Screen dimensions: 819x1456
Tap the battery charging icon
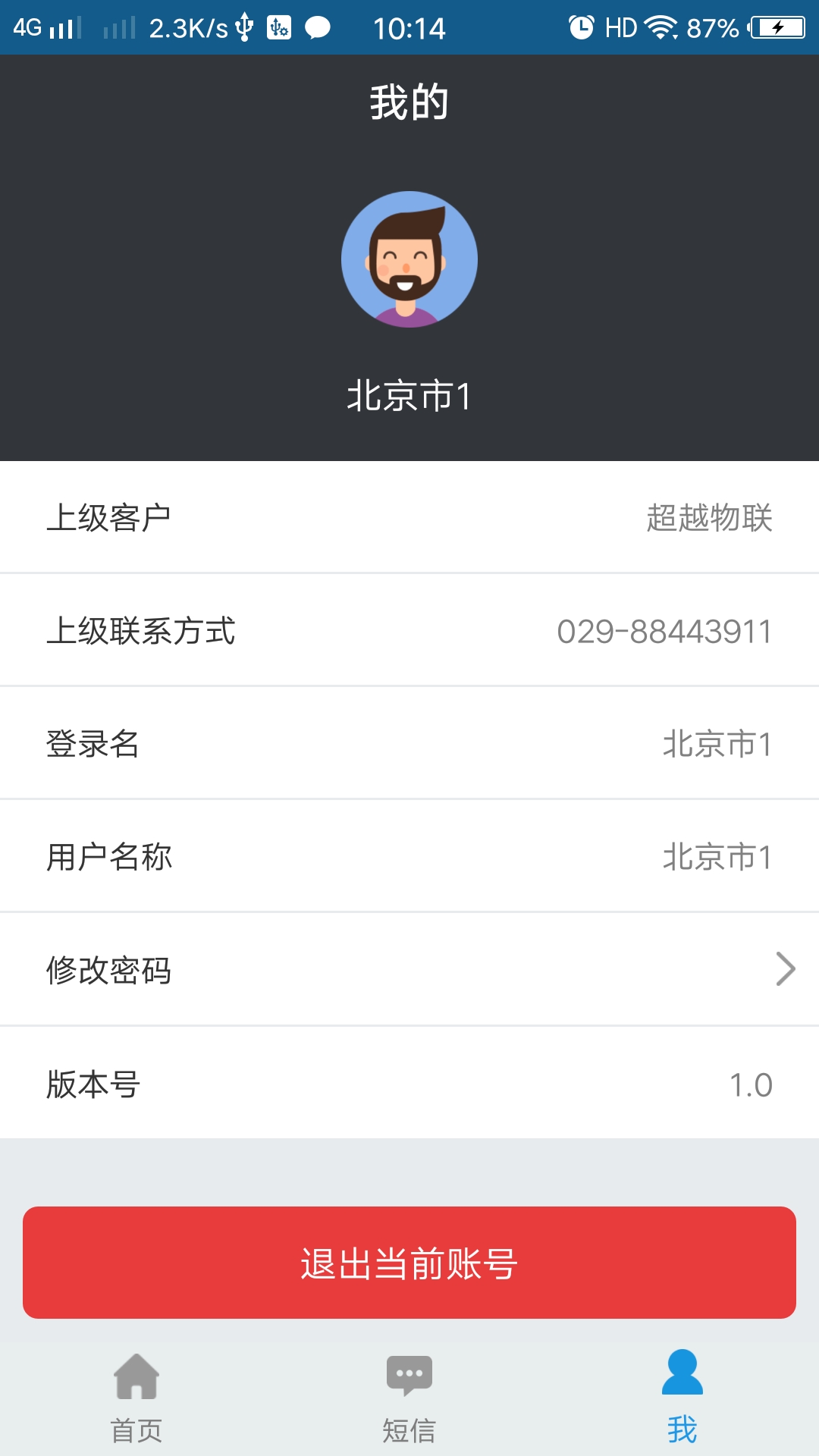[x=777, y=27]
